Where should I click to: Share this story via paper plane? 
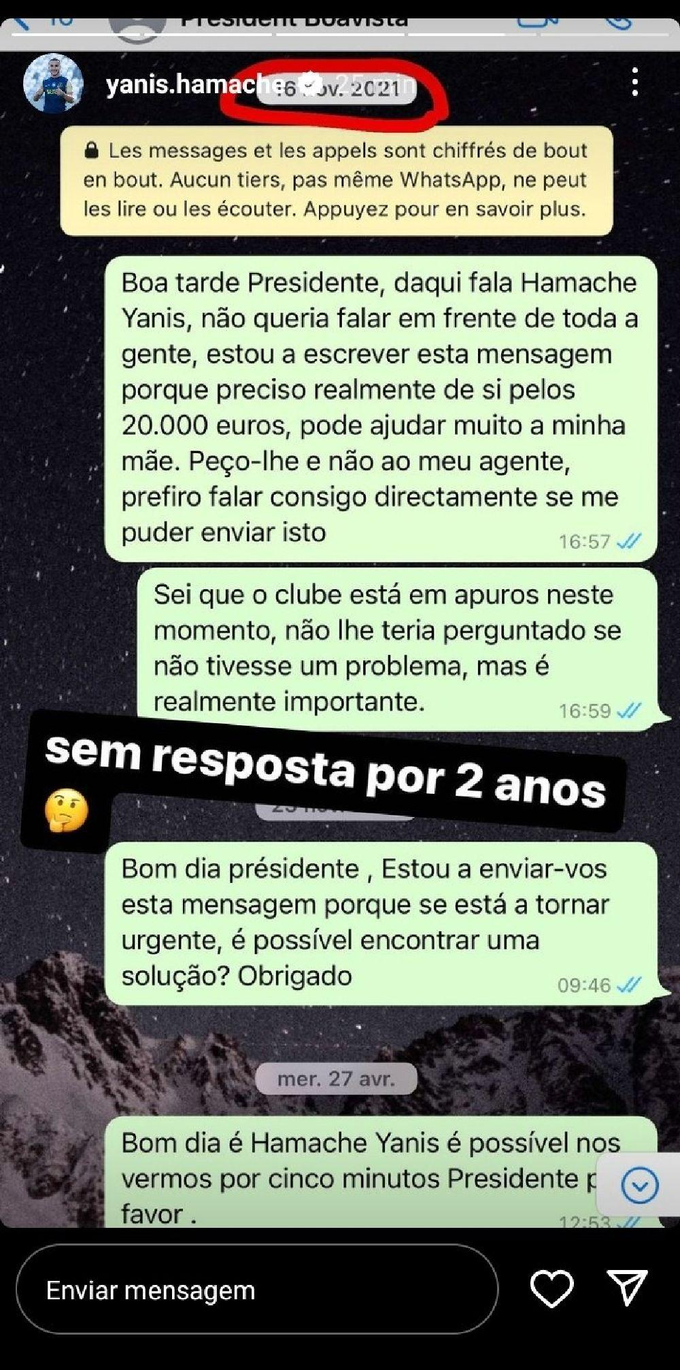[627, 1289]
